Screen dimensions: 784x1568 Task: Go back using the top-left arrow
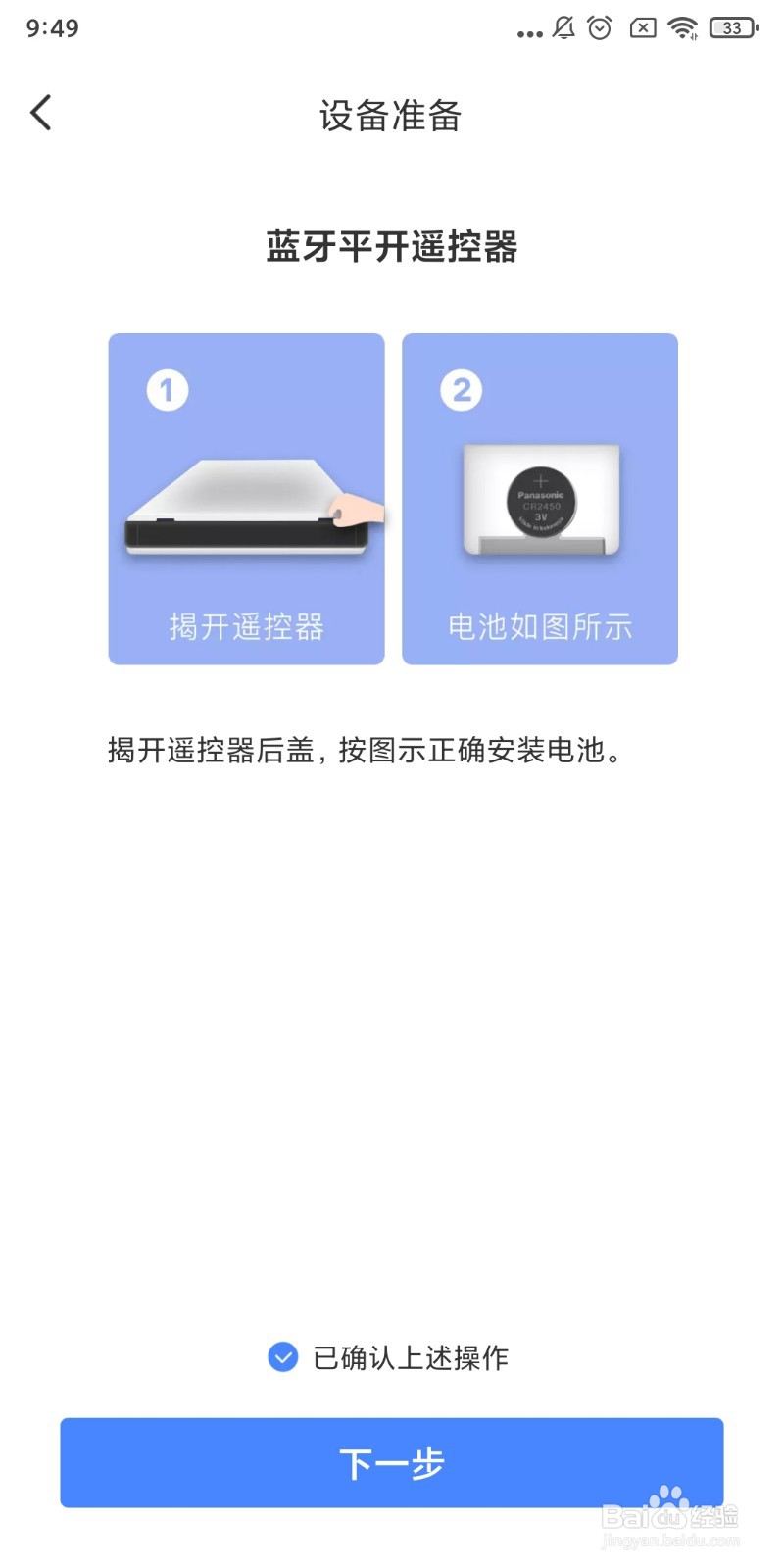41,113
